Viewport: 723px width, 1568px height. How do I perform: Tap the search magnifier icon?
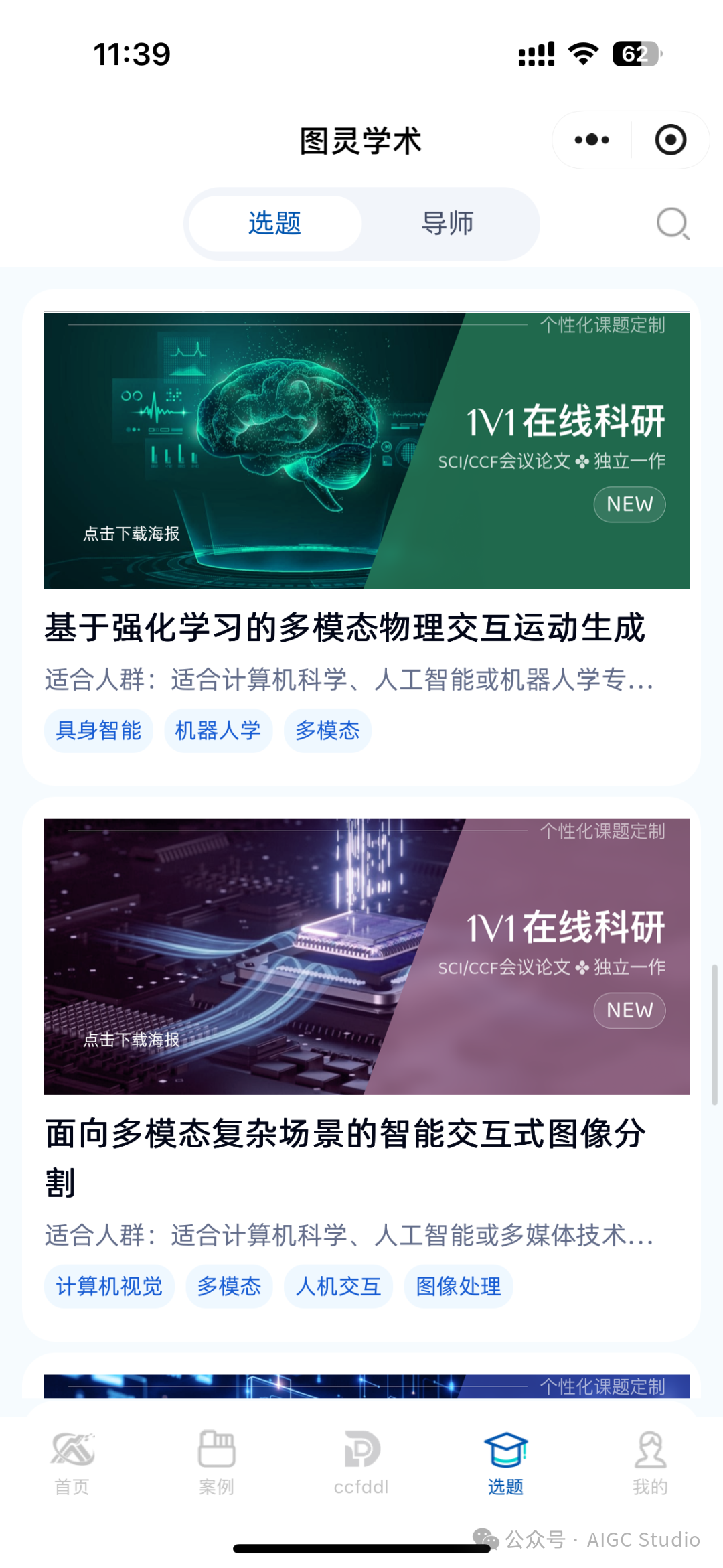pos(671,224)
